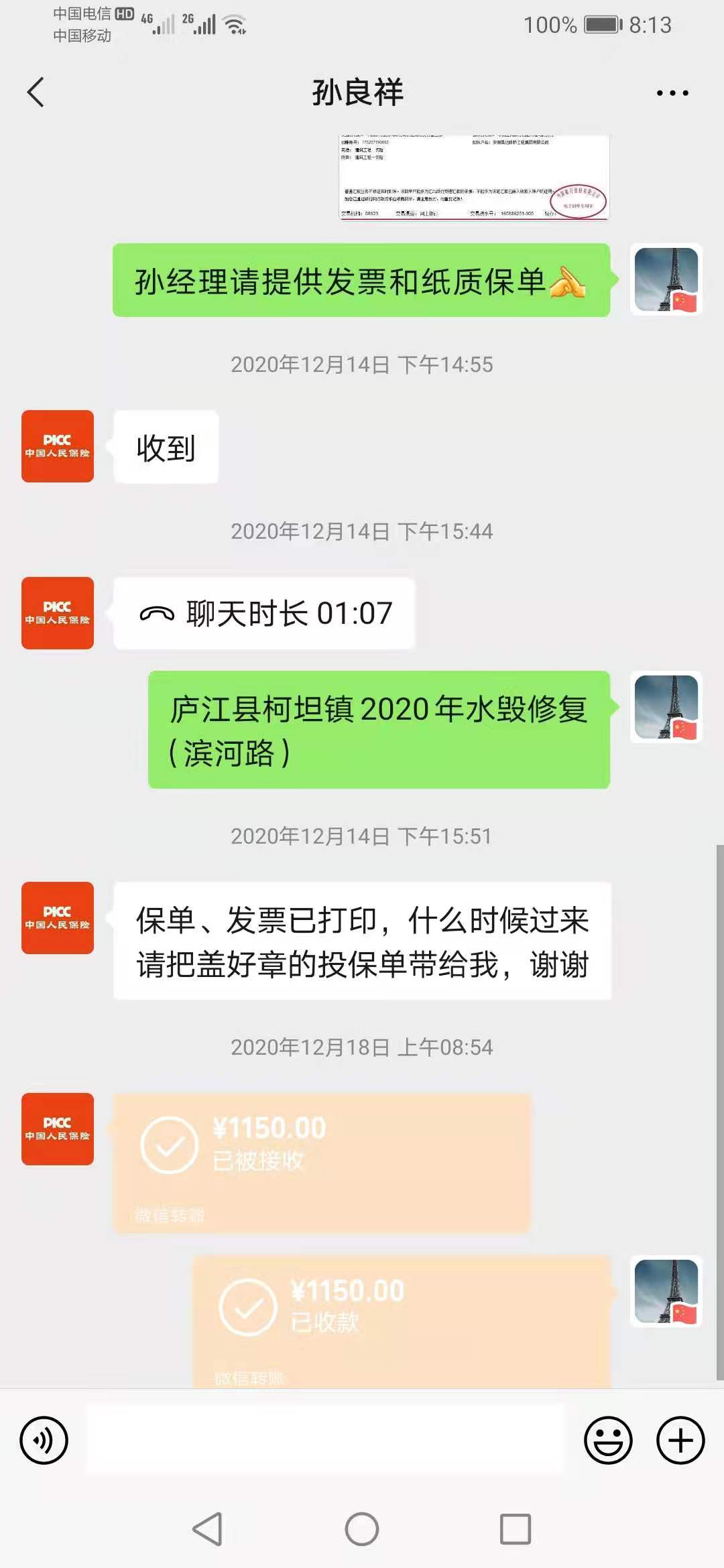Open the chat info overflow menu
The height and width of the screenshot is (1568, 724).
click(672, 93)
